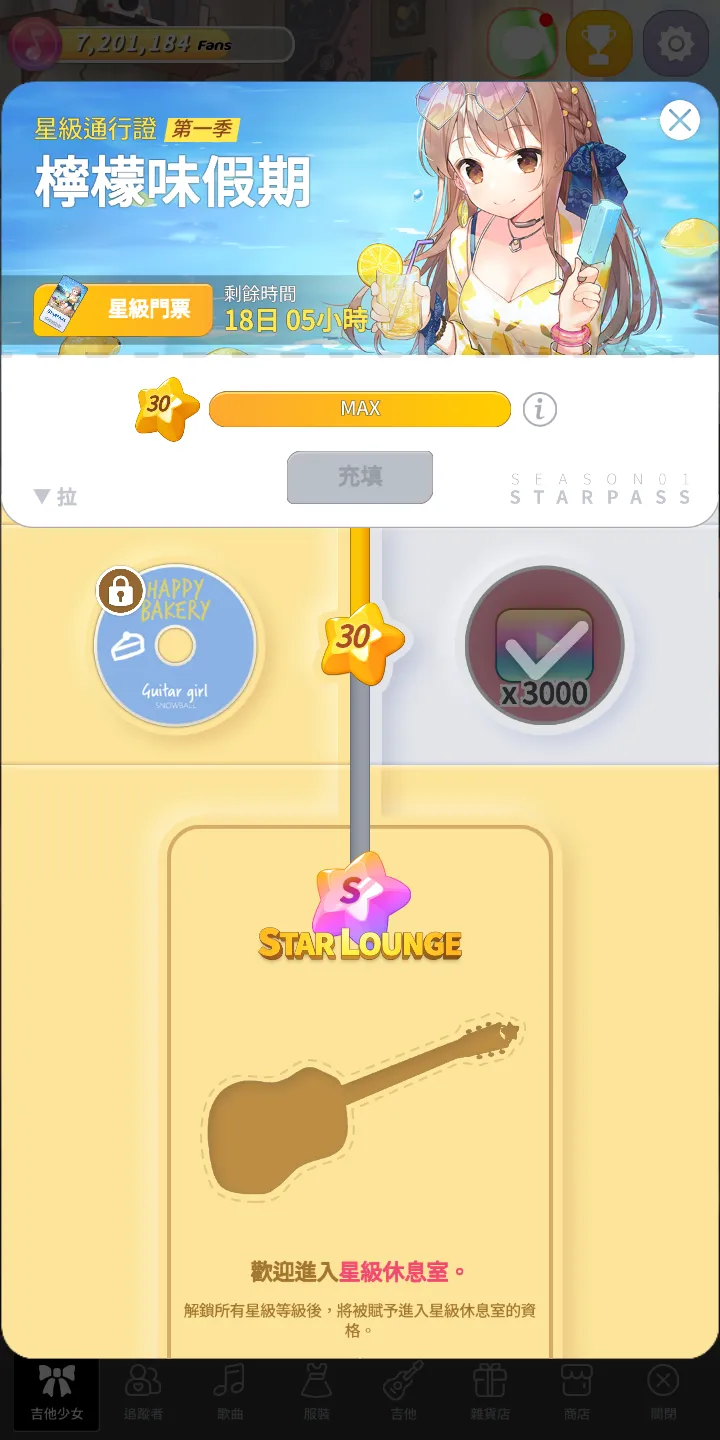
Task: Open the settings gear
Action: (676, 43)
